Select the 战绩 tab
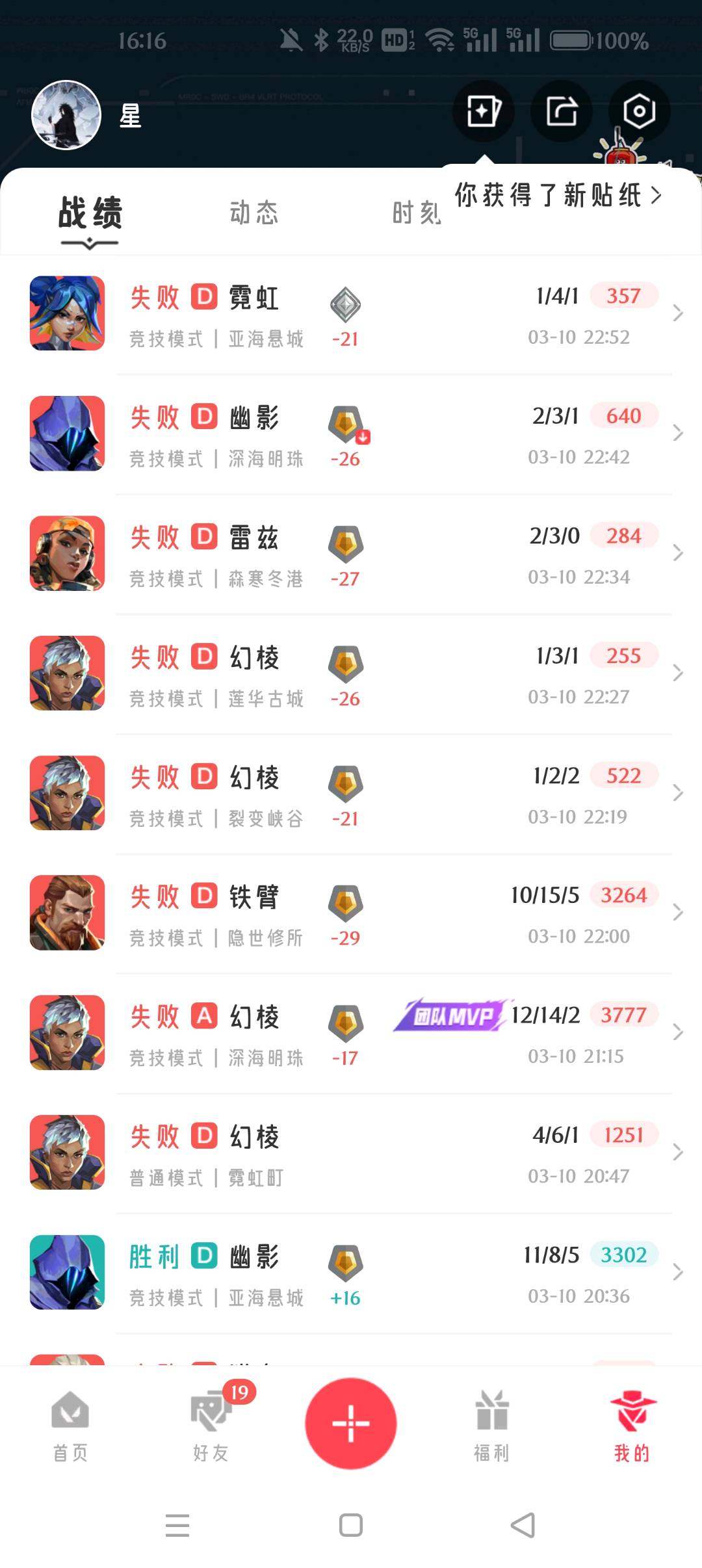This screenshot has height=1568, width=702. [90, 213]
